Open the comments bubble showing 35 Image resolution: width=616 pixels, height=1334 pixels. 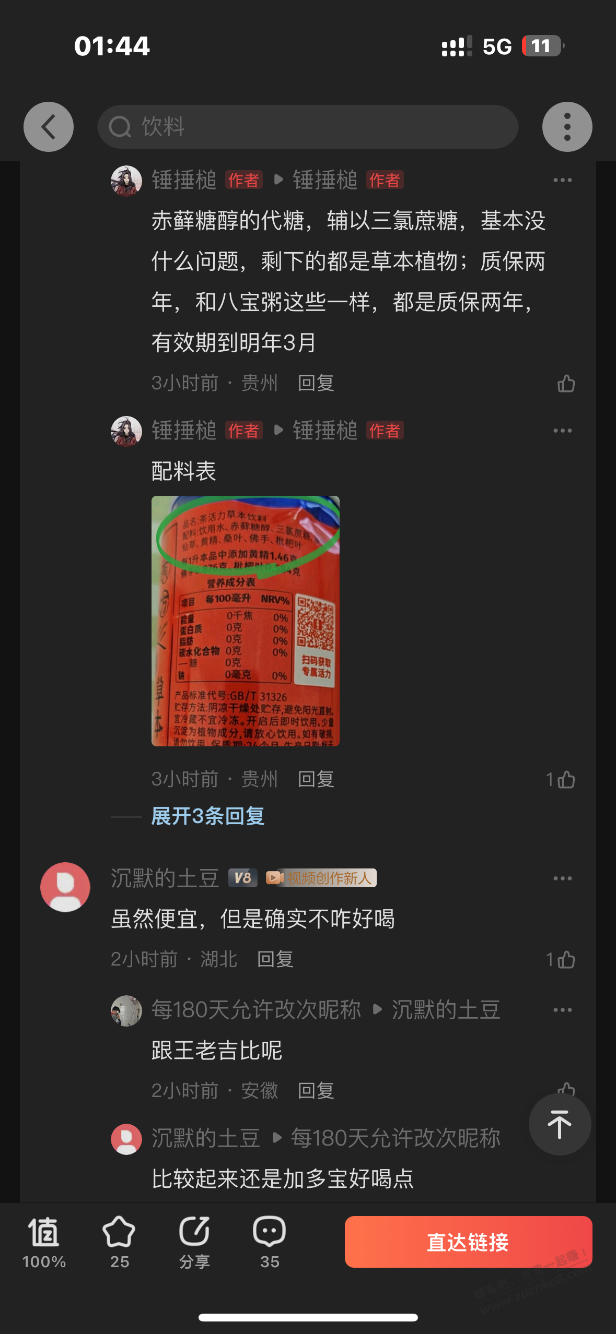tap(269, 1243)
